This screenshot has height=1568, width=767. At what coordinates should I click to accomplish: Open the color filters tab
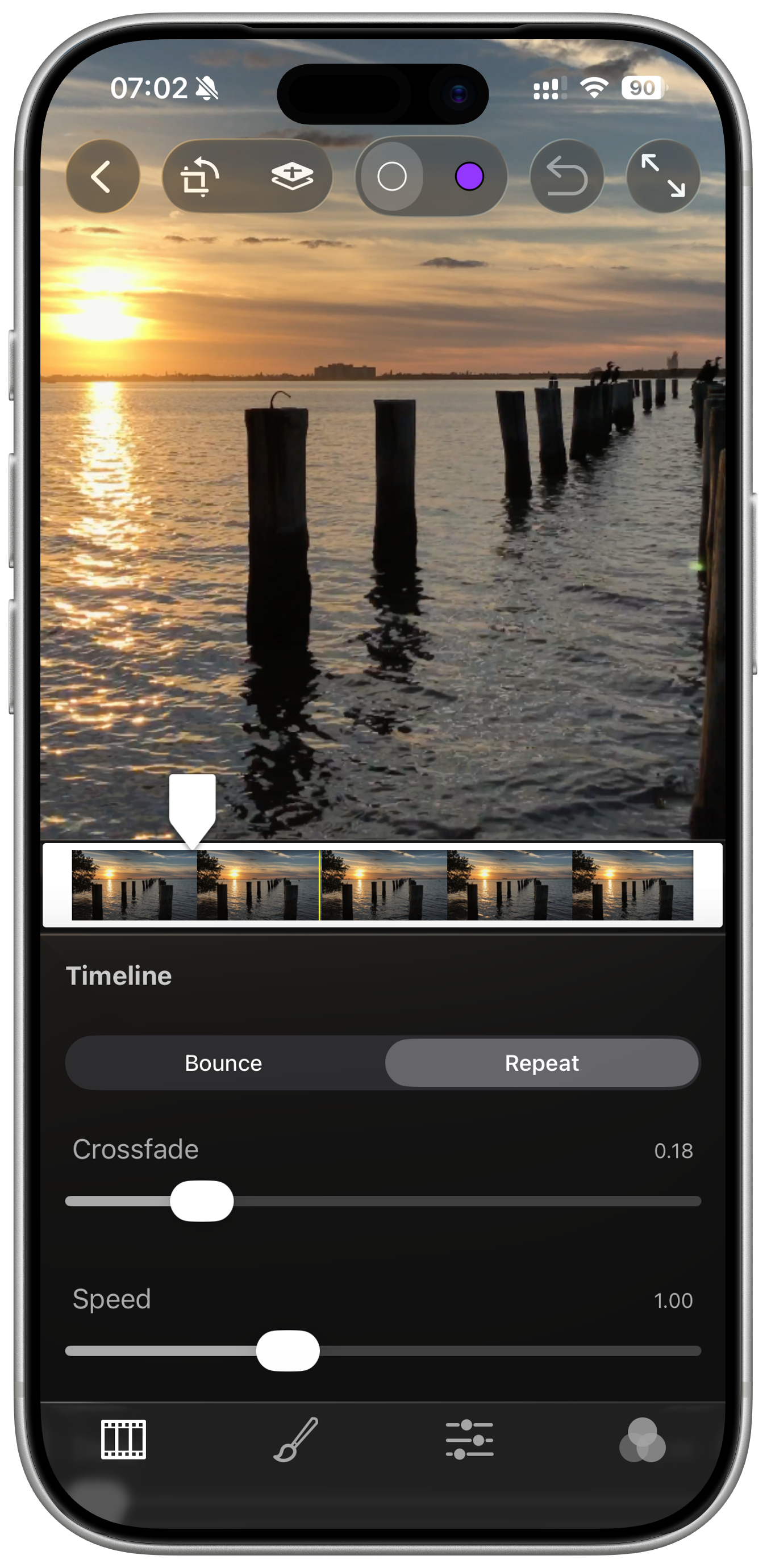[642, 1440]
